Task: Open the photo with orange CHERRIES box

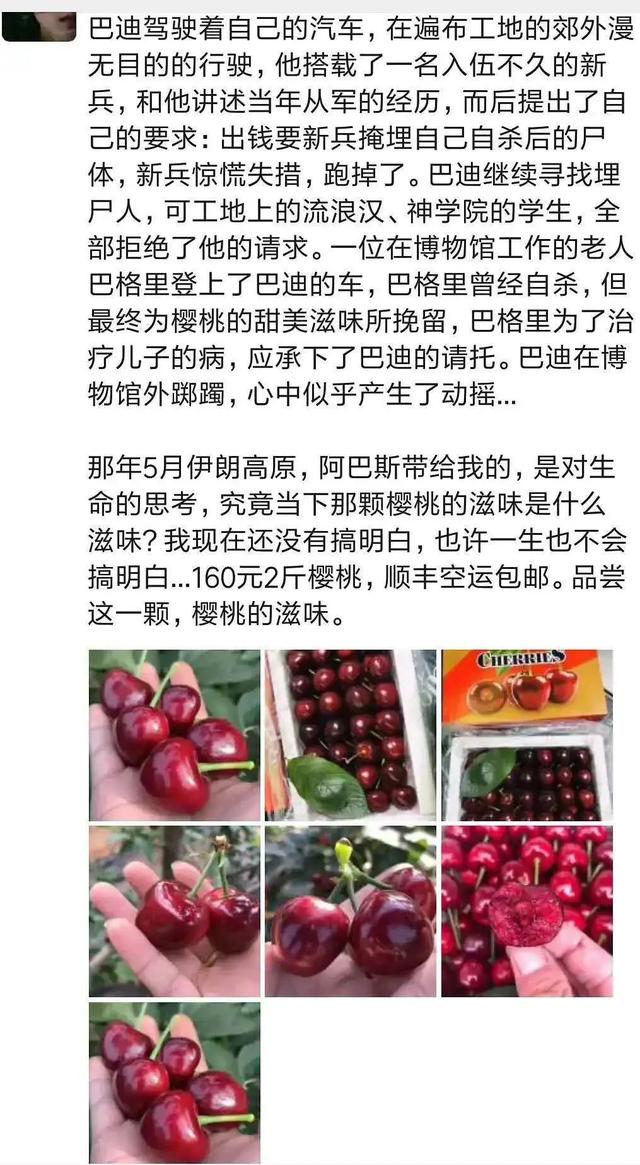Action: [x=527, y=735]
